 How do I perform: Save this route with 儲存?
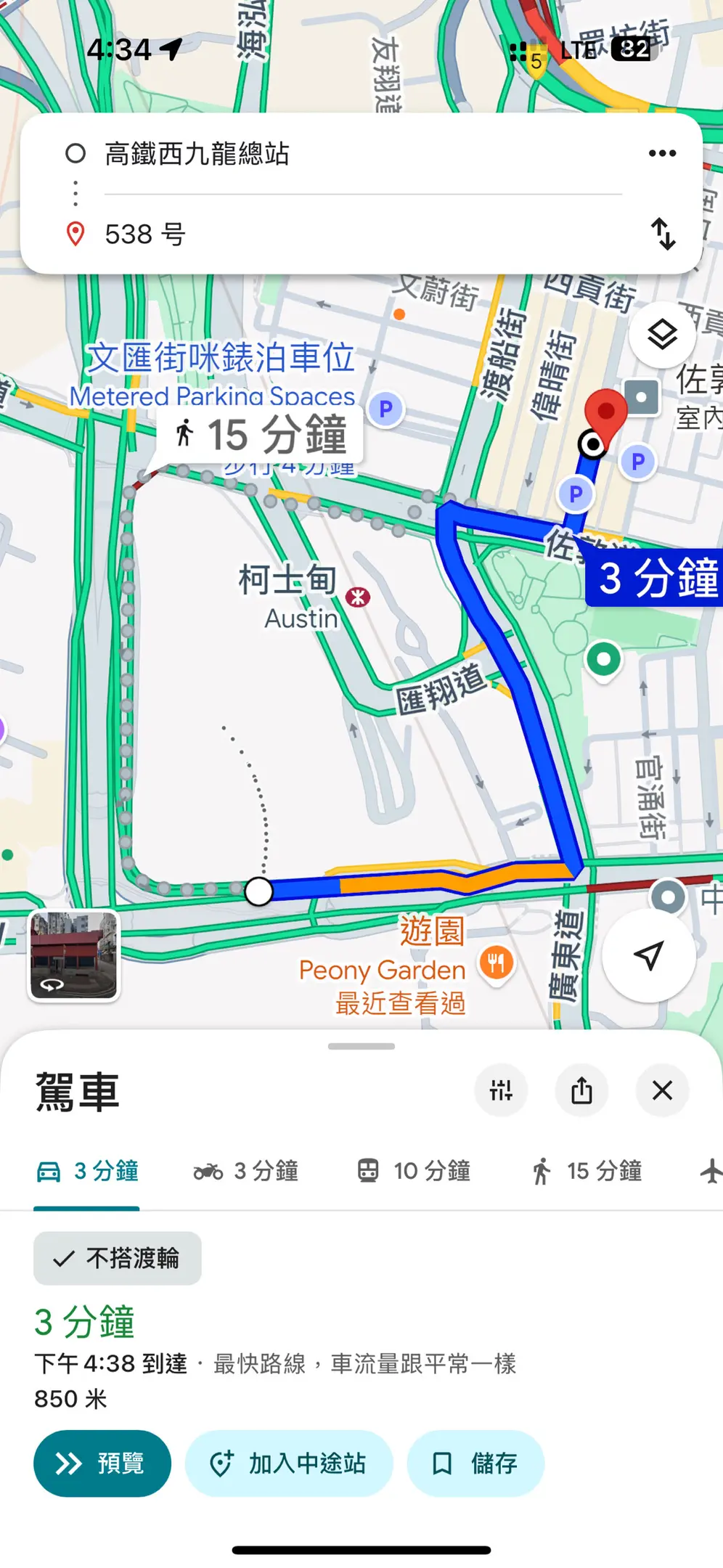point(475,1463)
